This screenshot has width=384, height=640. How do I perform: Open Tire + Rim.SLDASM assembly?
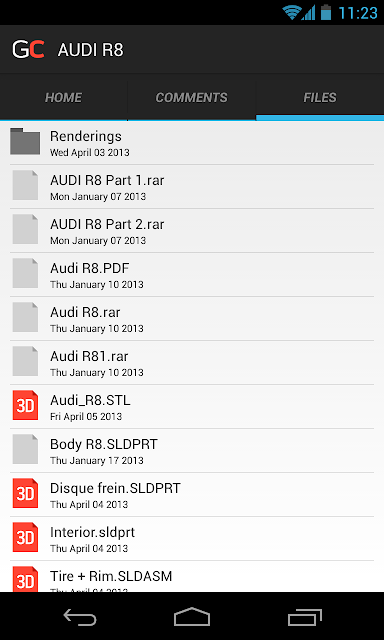click(x=192, y=576)
